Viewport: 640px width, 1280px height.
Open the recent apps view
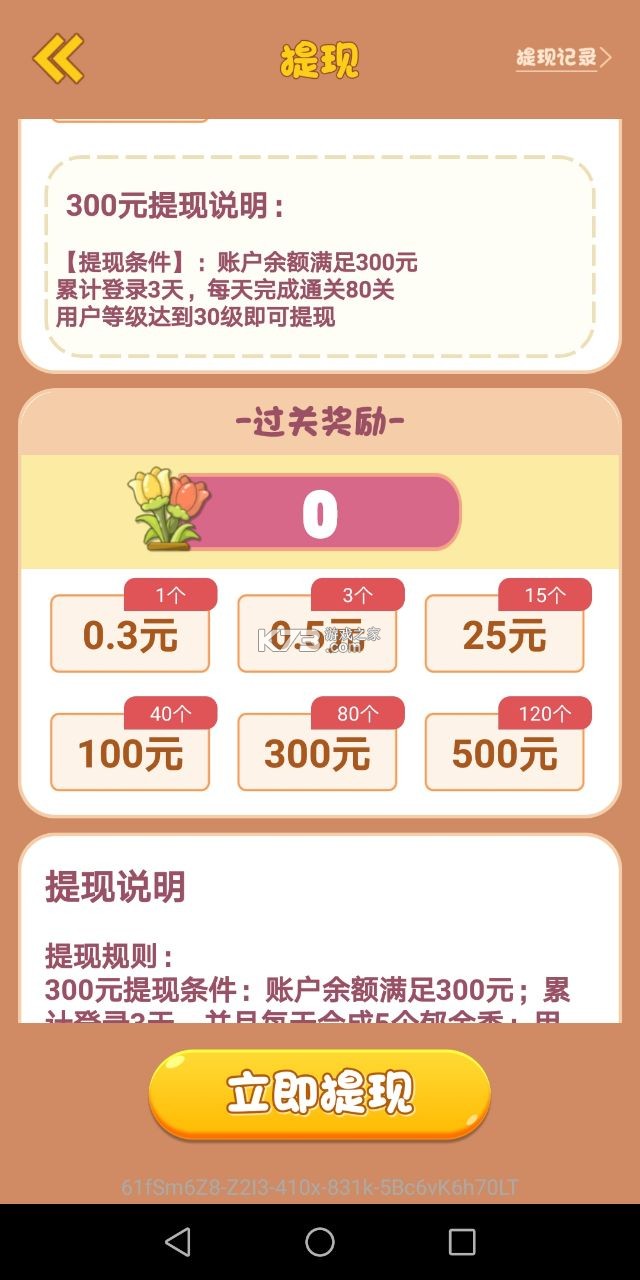coord(462,1242)
